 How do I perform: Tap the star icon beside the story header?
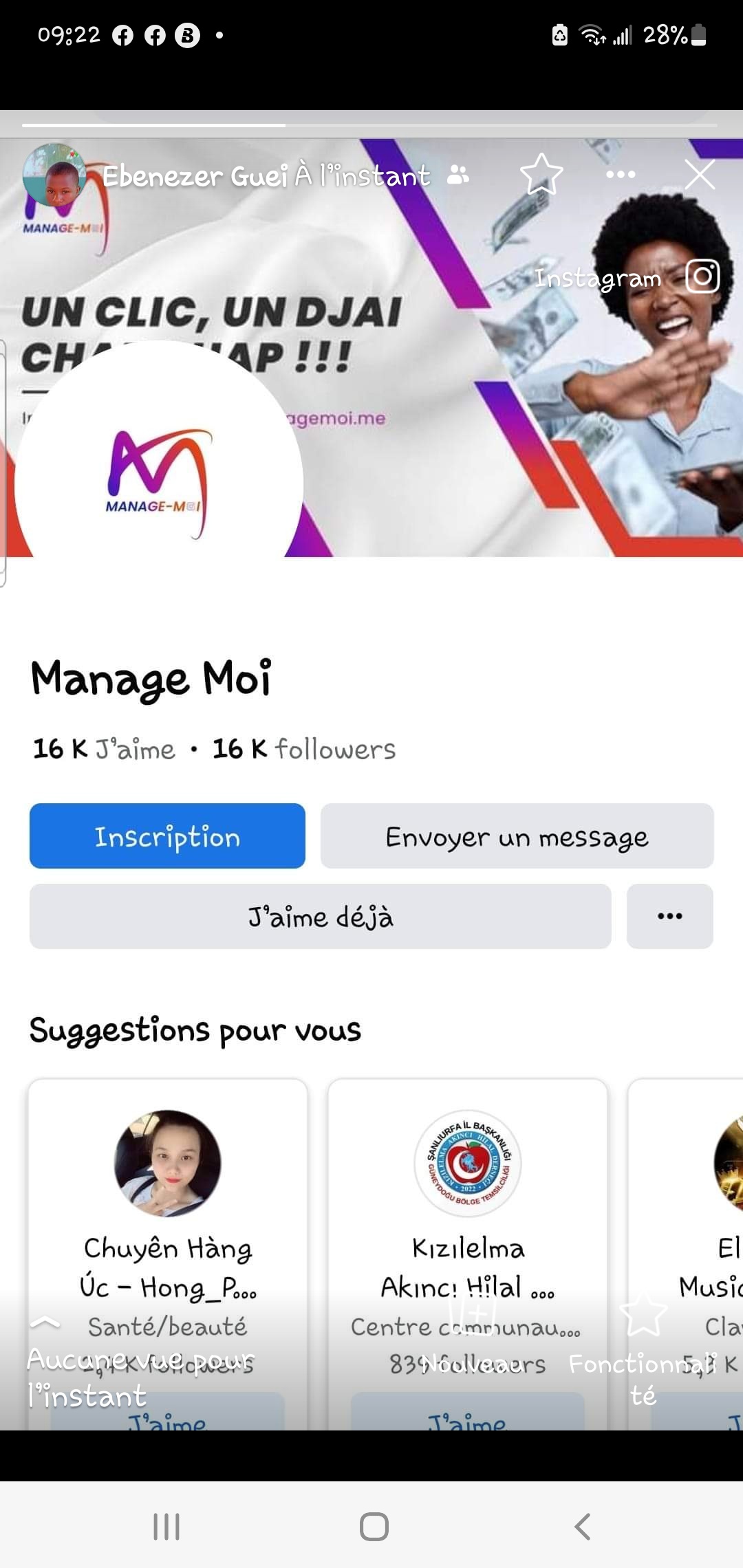coord(541,175)
